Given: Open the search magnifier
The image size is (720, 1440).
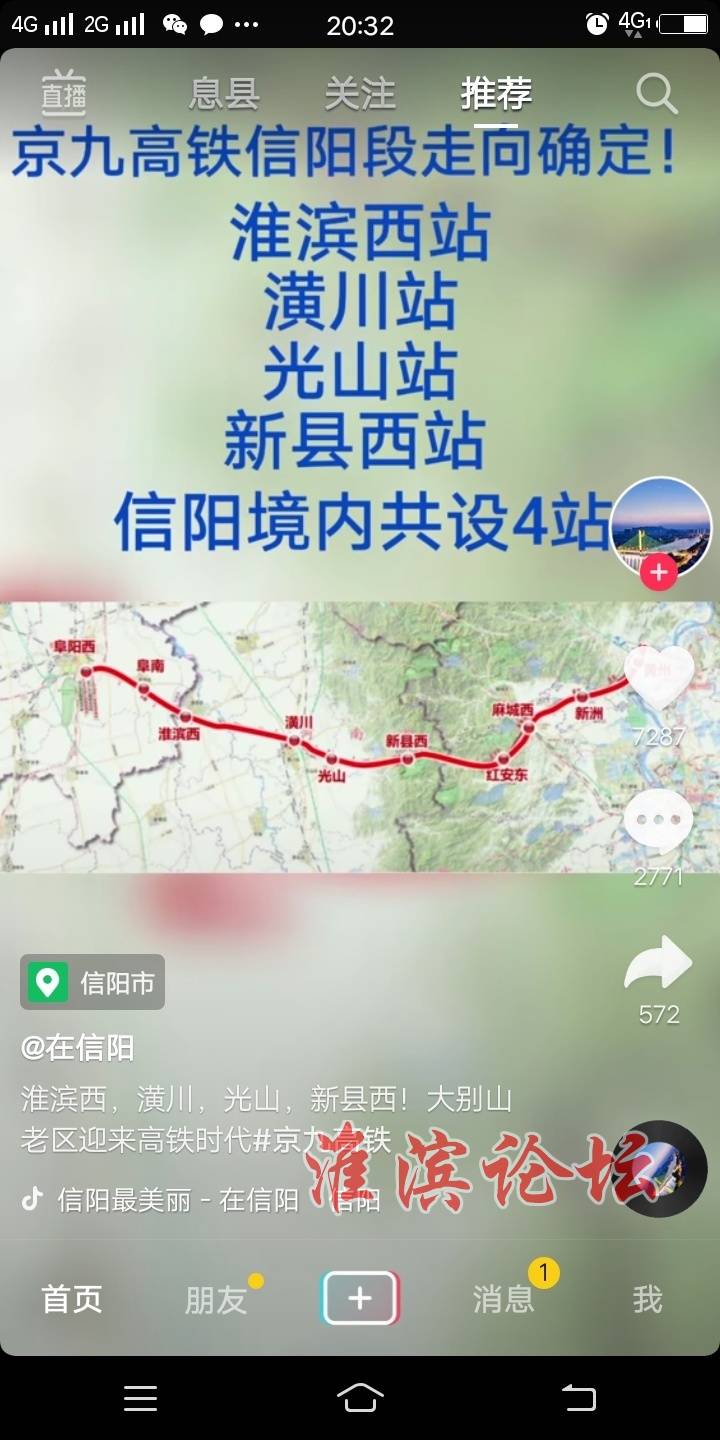Looking at the screenshot, I should click(657, 94).
